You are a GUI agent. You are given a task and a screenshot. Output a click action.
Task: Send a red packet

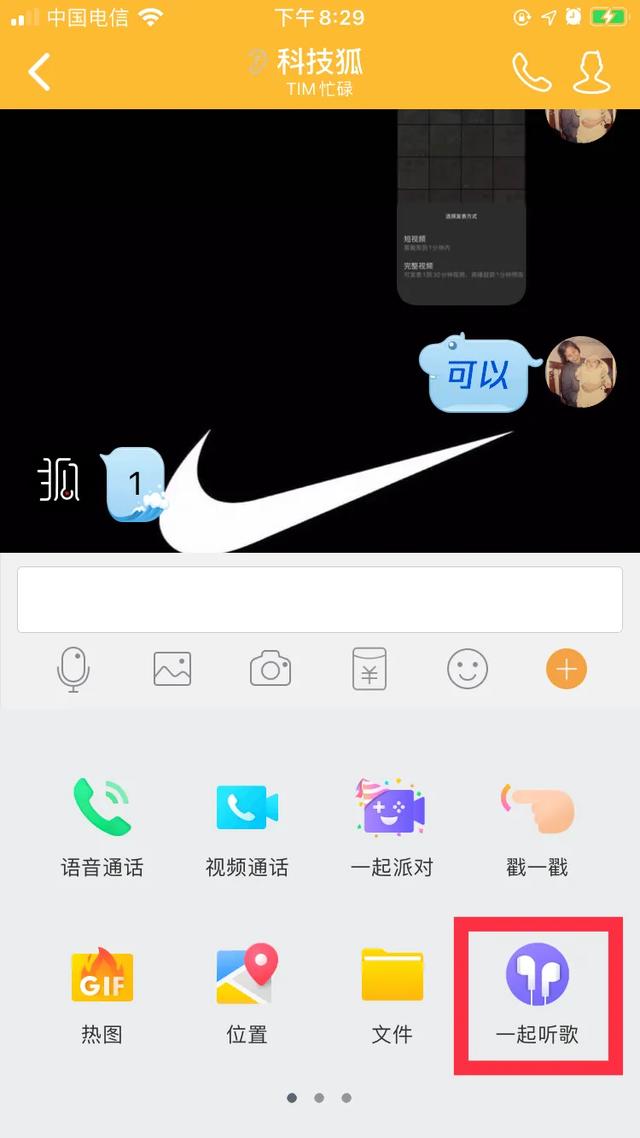click(x=369, y=668)
